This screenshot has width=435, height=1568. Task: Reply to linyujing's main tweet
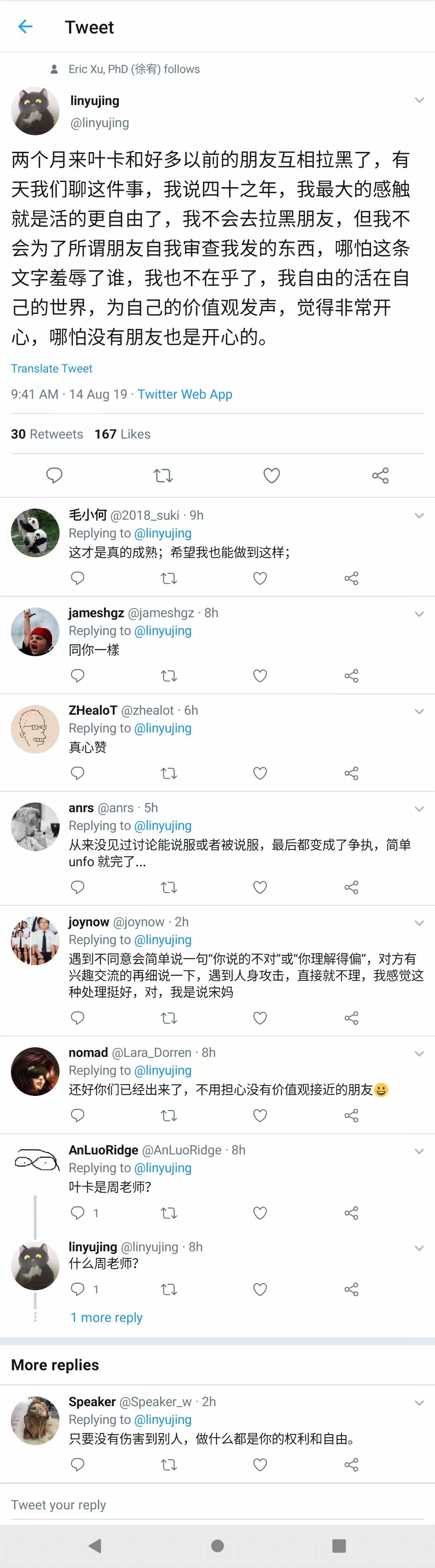tap(54, 475)
